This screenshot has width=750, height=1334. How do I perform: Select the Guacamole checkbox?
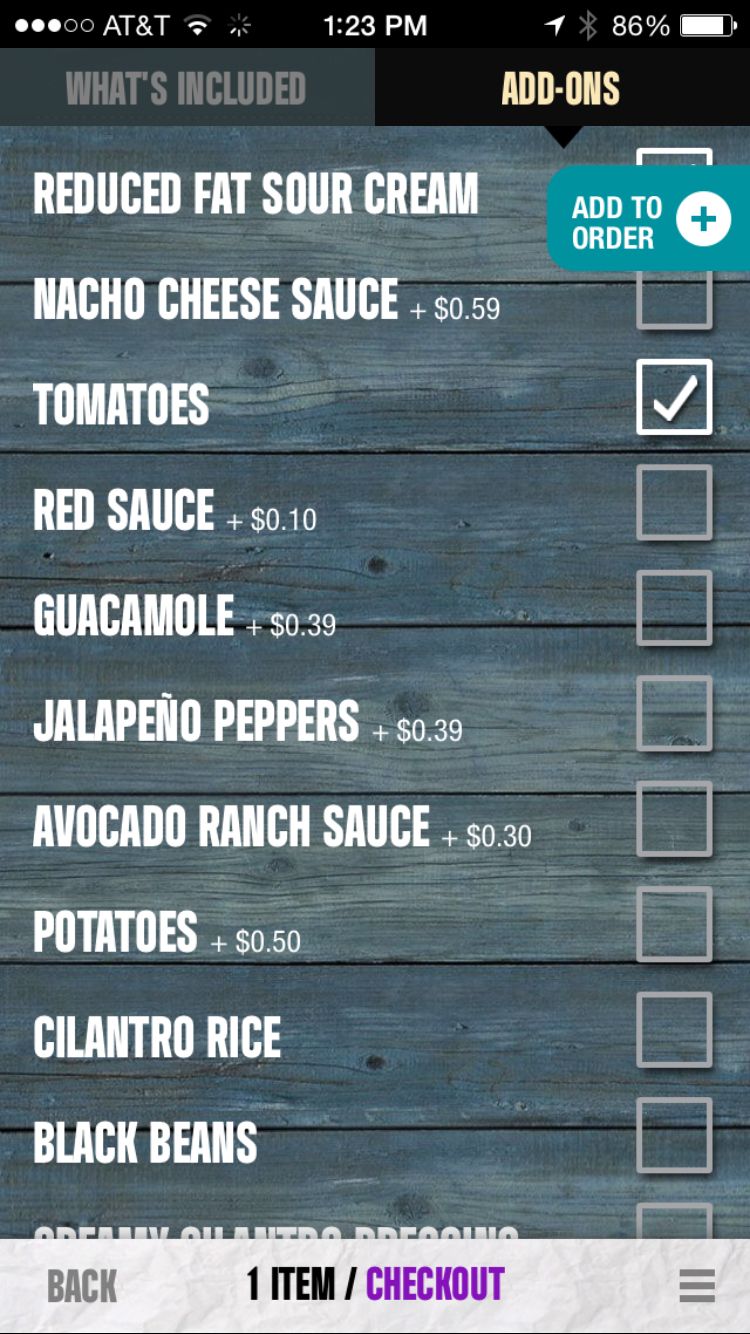(x=675, y=608)
